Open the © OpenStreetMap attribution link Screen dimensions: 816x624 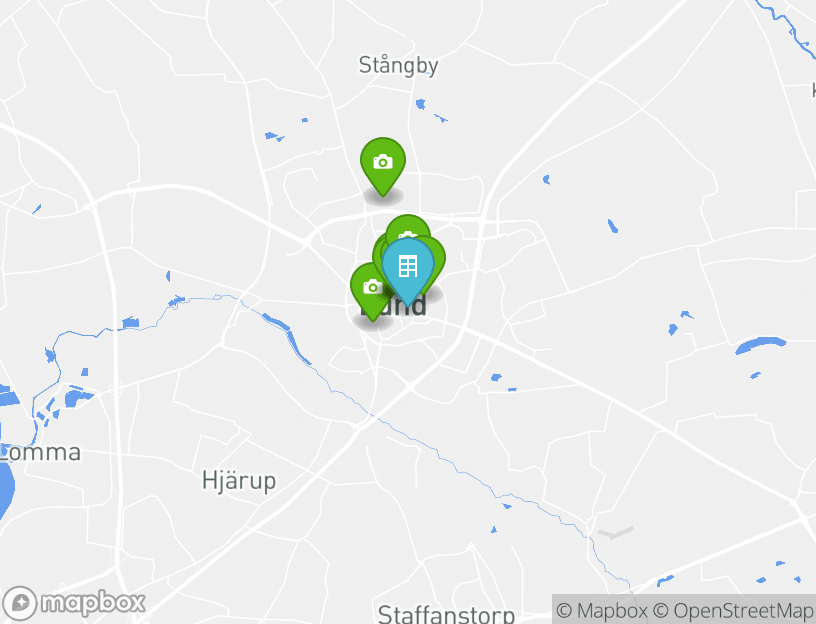(x=733, y=610)
